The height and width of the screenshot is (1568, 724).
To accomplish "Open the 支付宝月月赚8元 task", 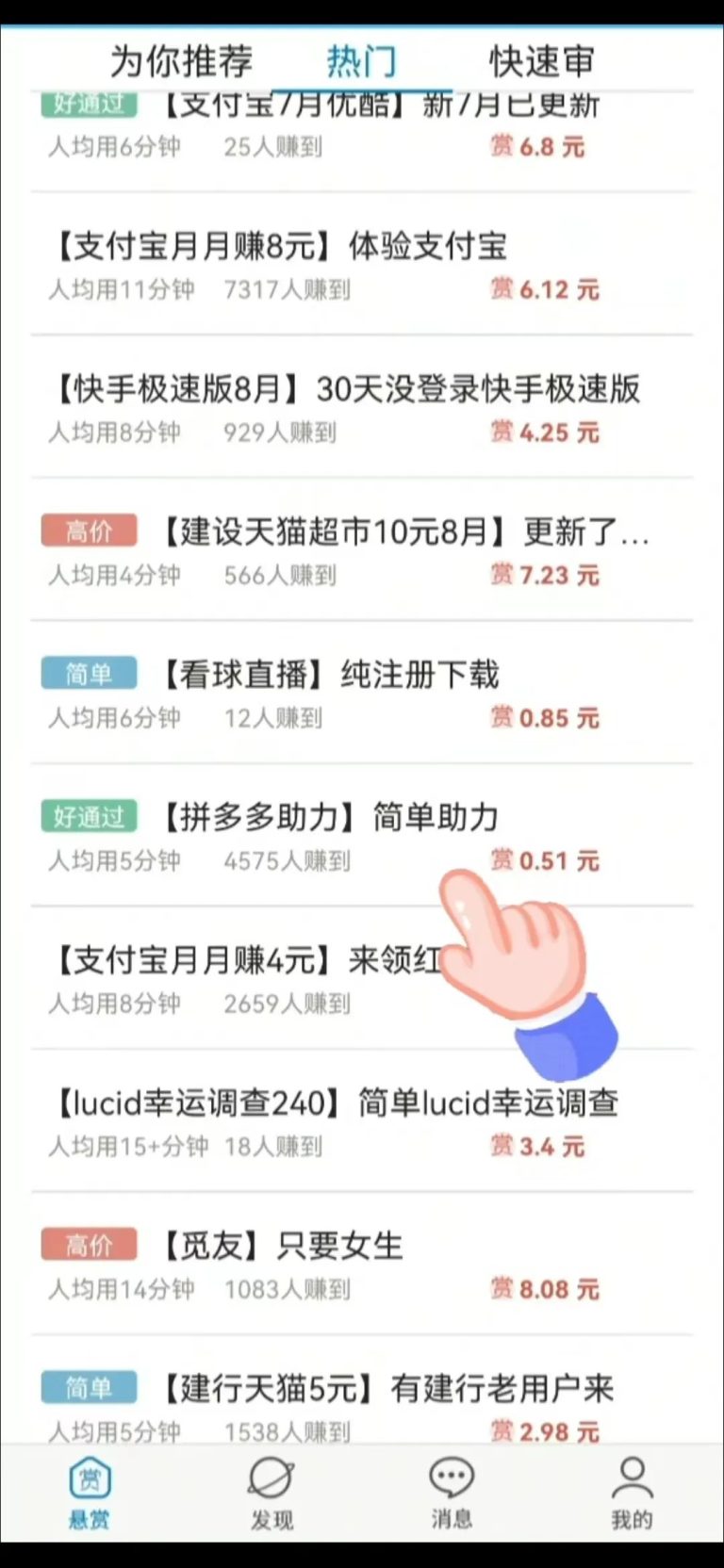I will coord(281,247).
